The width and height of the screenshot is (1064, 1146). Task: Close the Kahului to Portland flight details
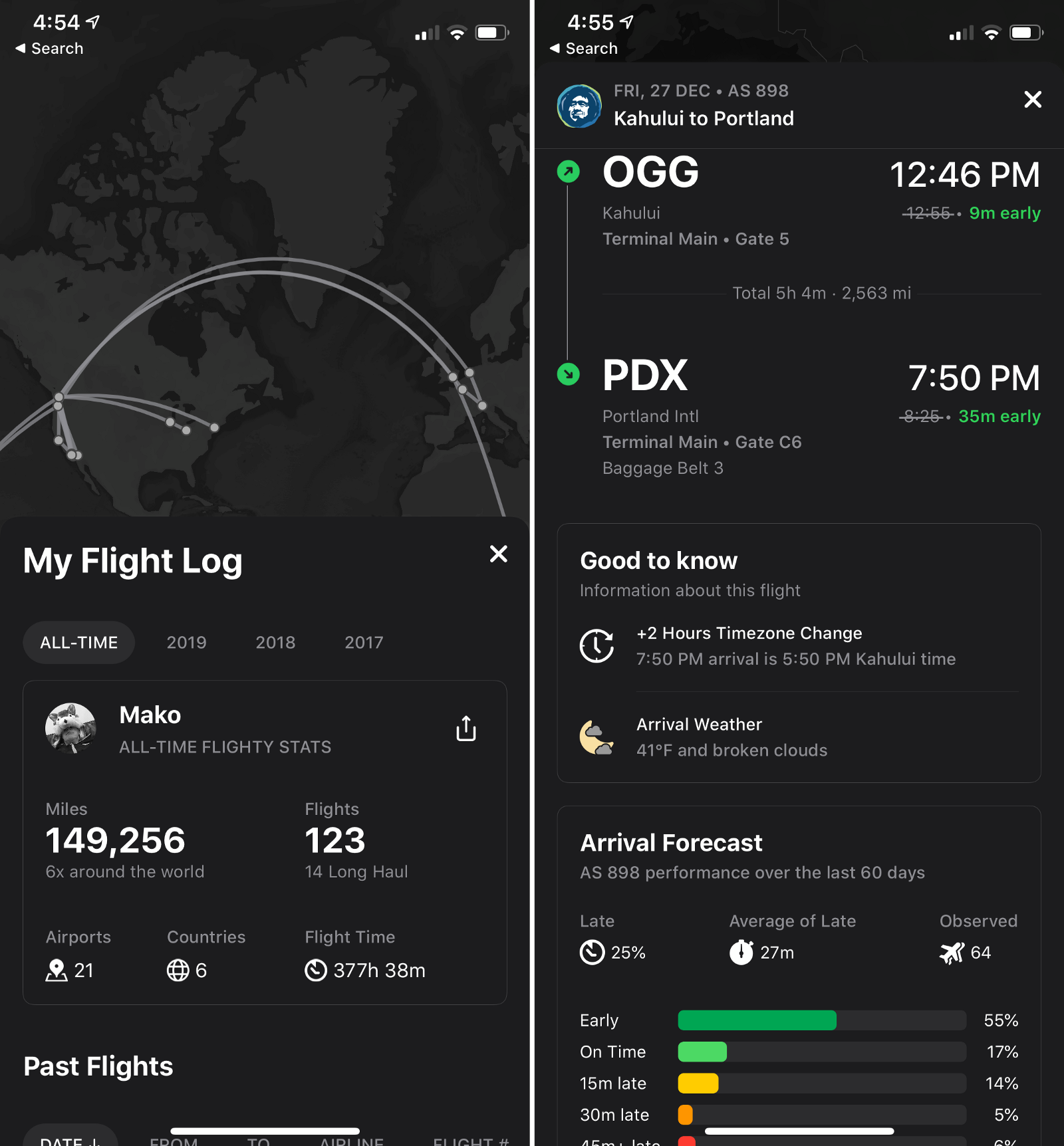pyautogui.click(x=1032, y=100)
